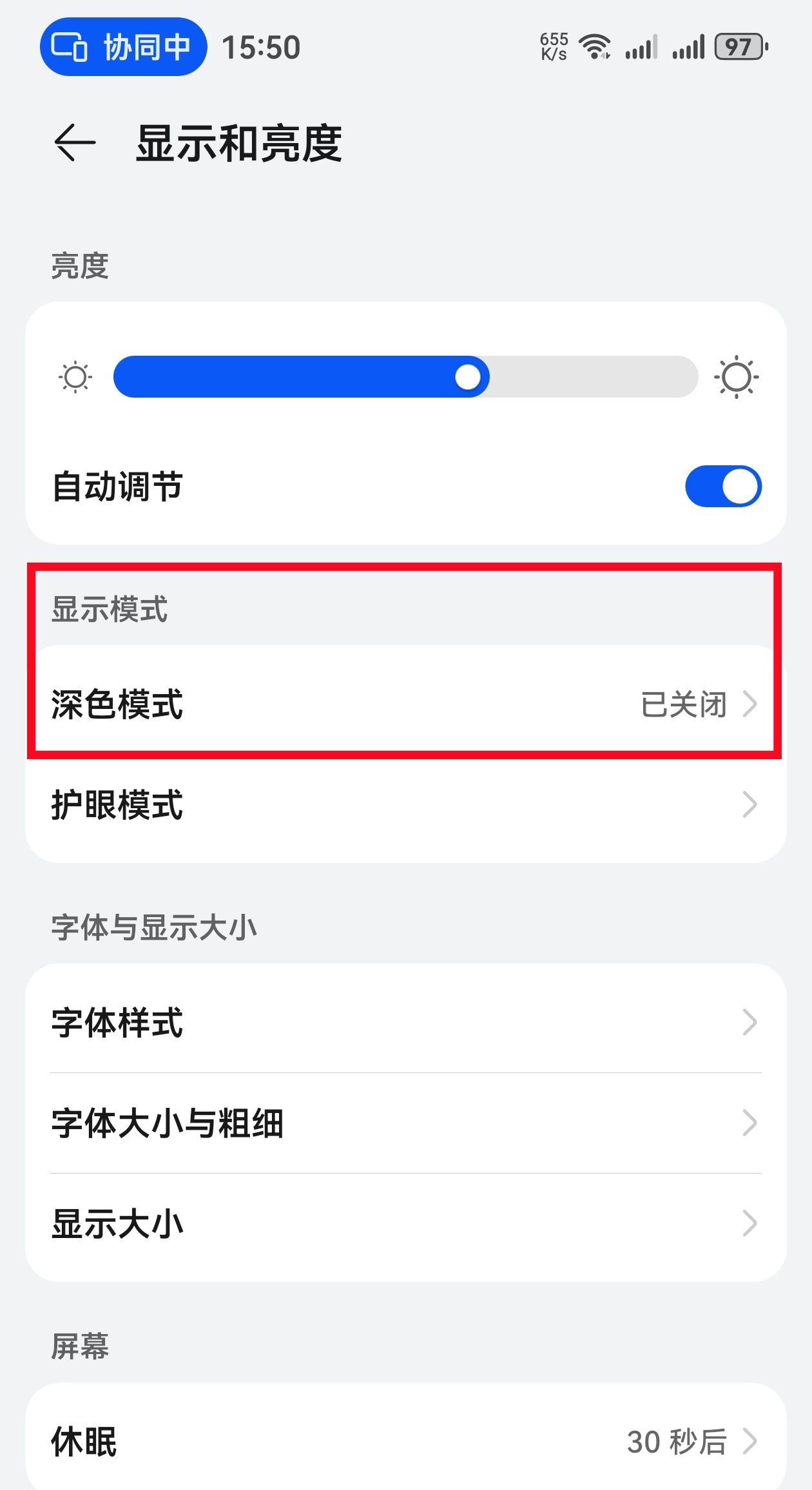This screenshot has width=812, height=1490.
Task: Tap the large sun brightness icon
Action: click(x=739, y=377)
